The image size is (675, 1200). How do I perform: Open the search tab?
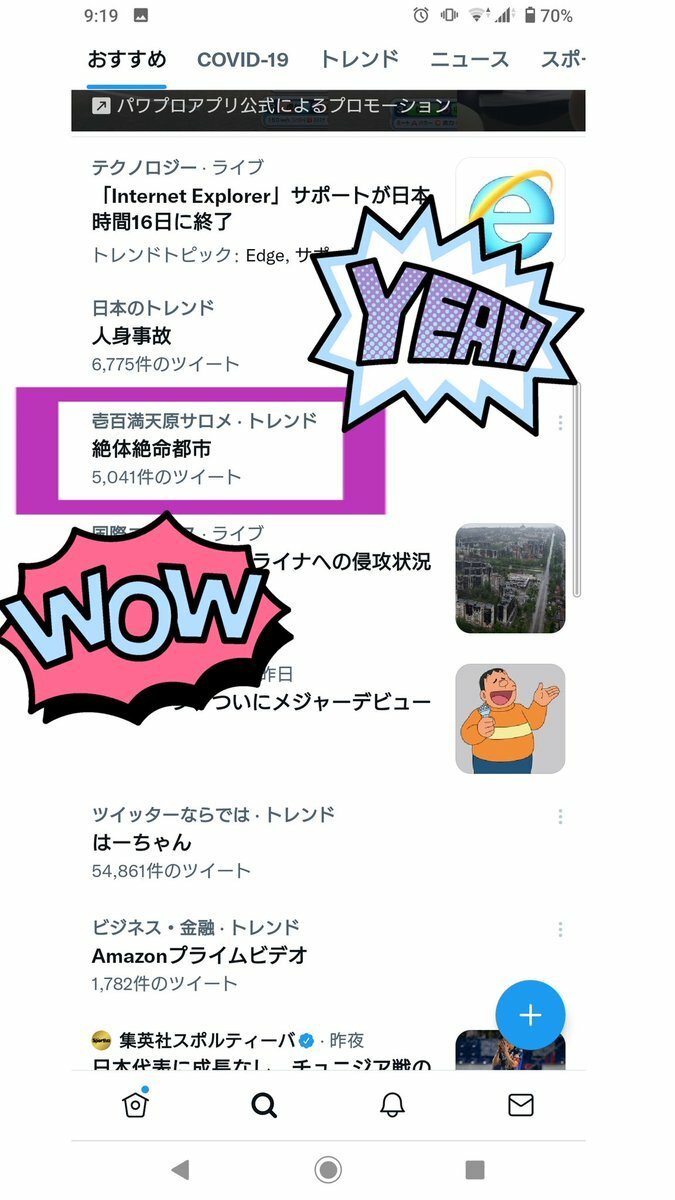click(264, 1105)
